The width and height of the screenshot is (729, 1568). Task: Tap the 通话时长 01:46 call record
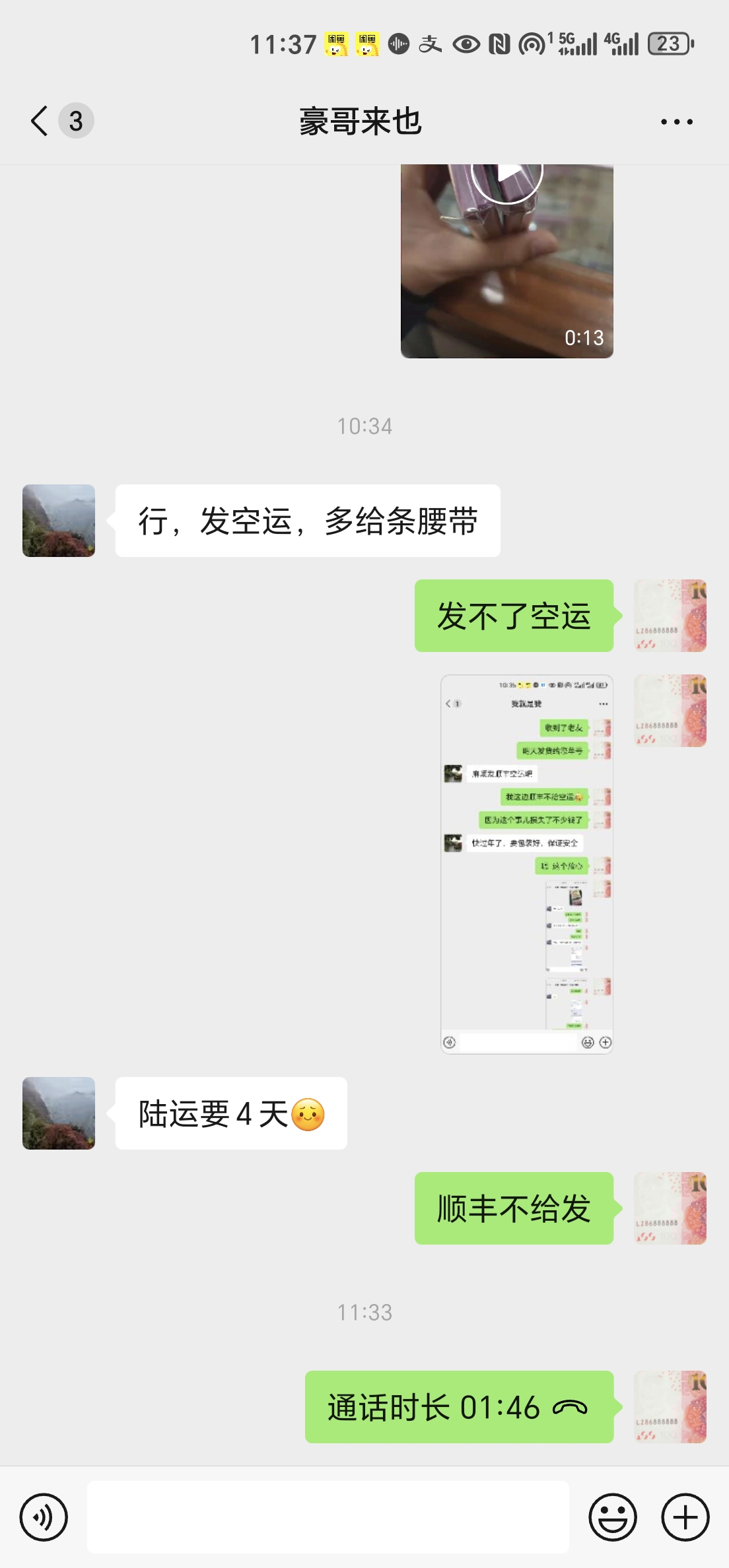tap(459, 1406)
